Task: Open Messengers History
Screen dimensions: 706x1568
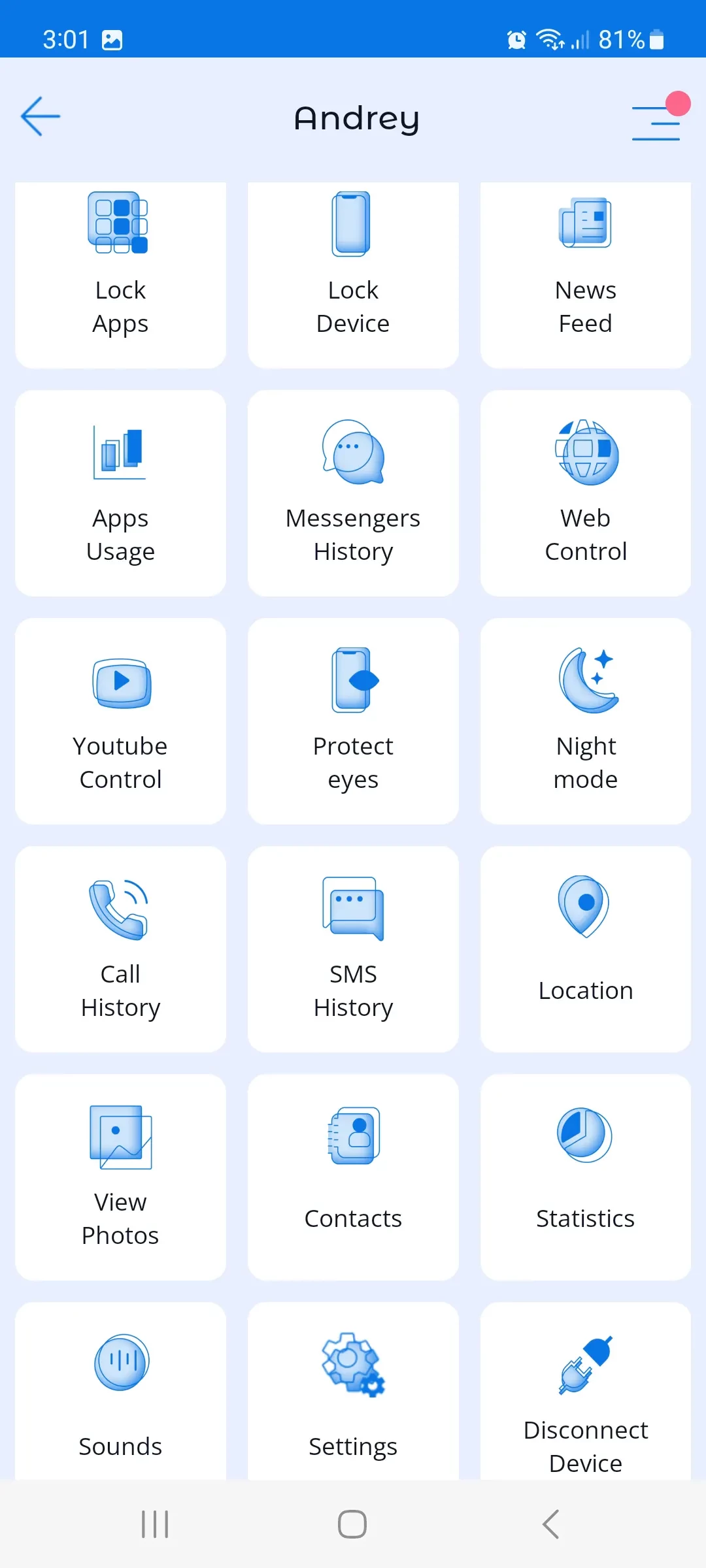Action: tap(353, 493)
